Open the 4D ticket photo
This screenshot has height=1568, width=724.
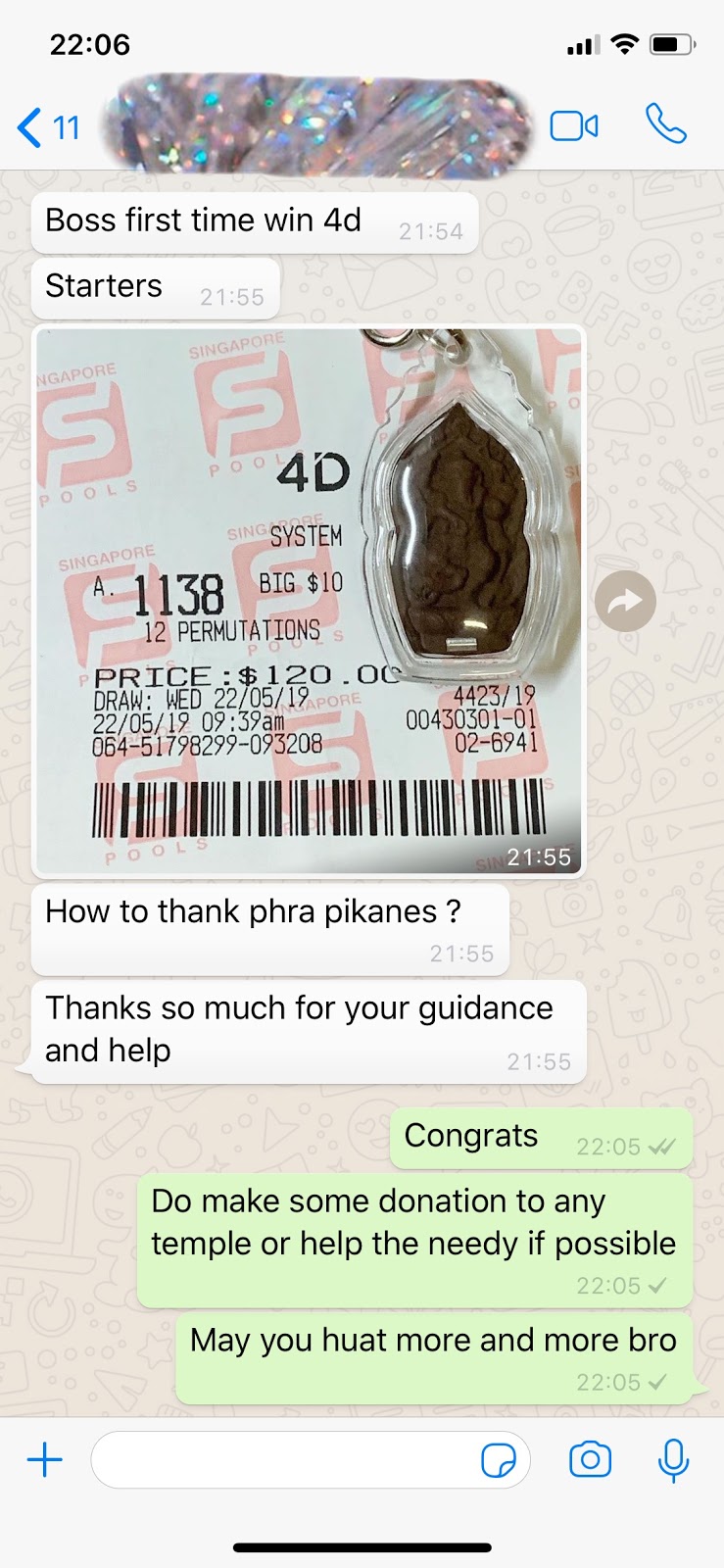[309, 600]
